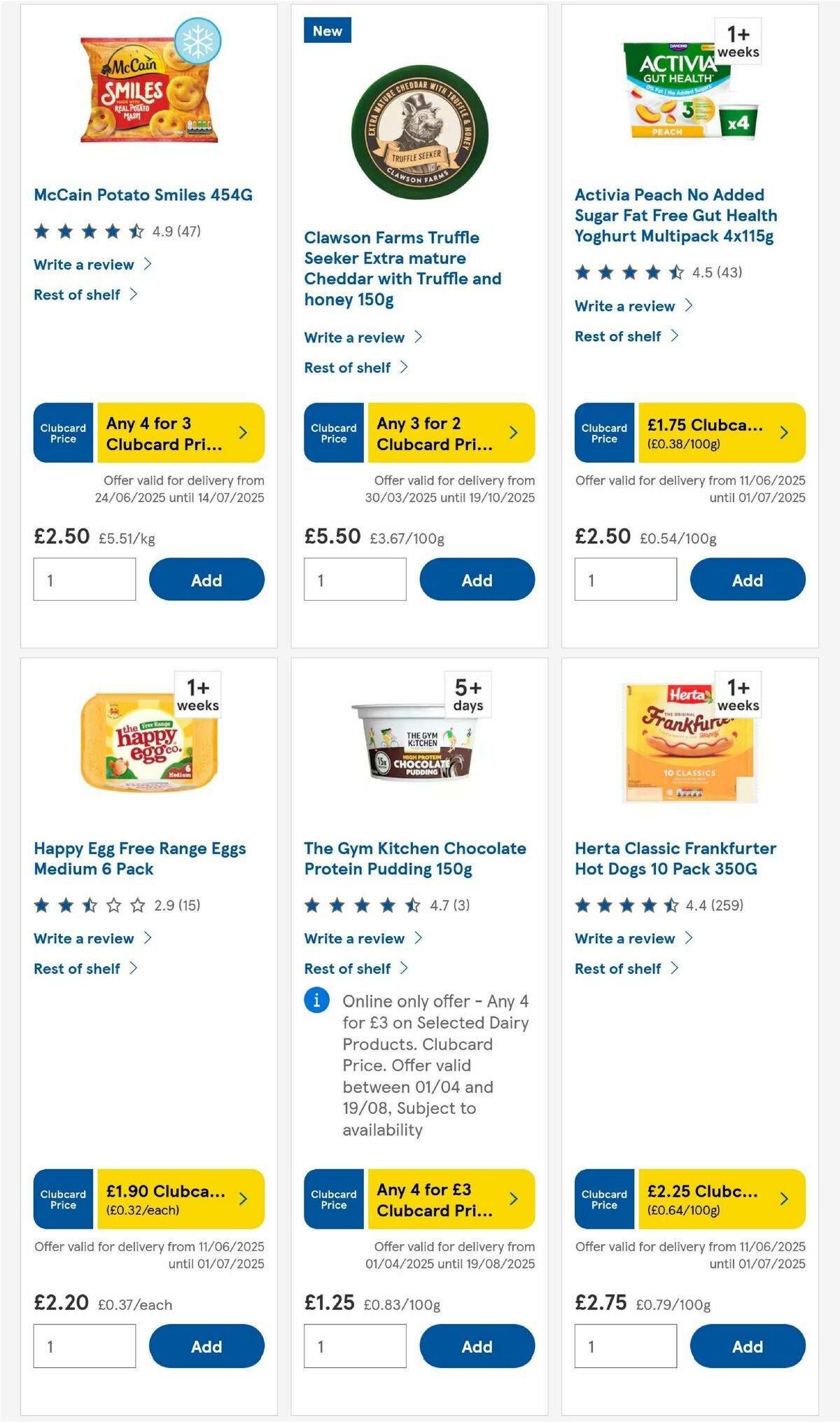This screenshot has width=840, height=1422.
Task: Add Herta Frankfurter hot dogs to basket
Action: [x=747, y=1346]
